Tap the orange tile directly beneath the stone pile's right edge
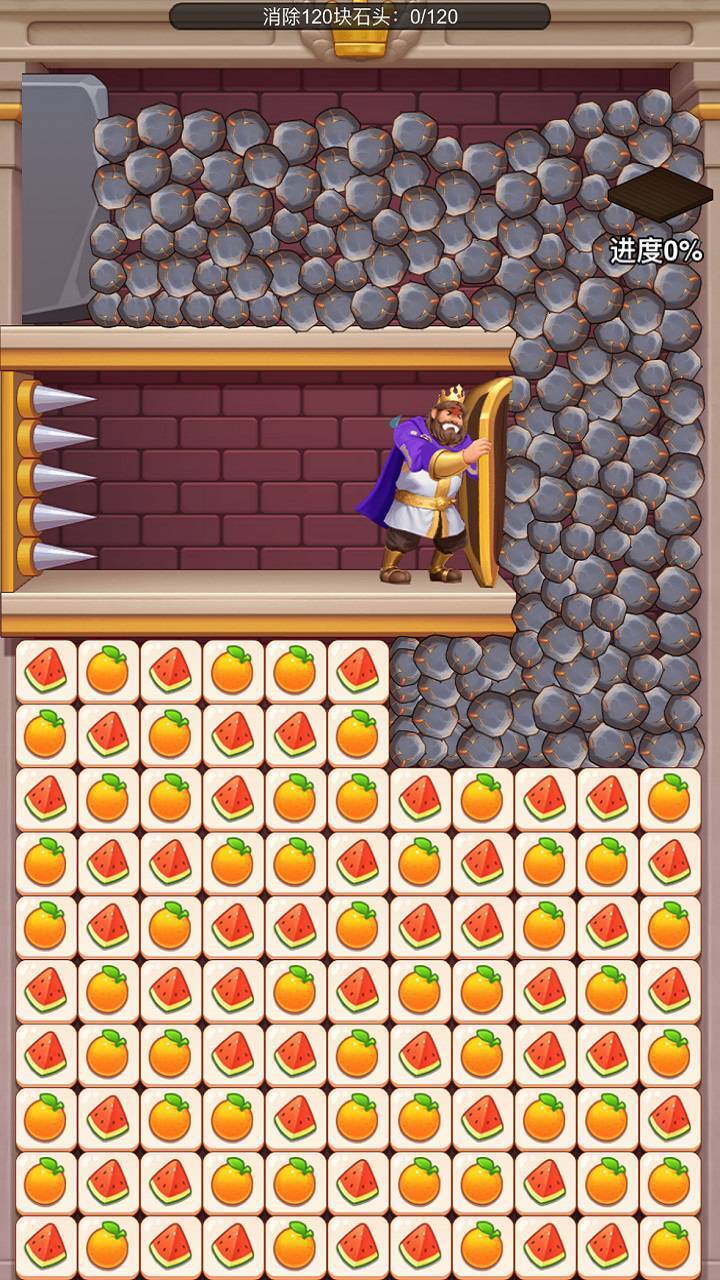The image size is (720, 1280). click(x=669, y=799)
